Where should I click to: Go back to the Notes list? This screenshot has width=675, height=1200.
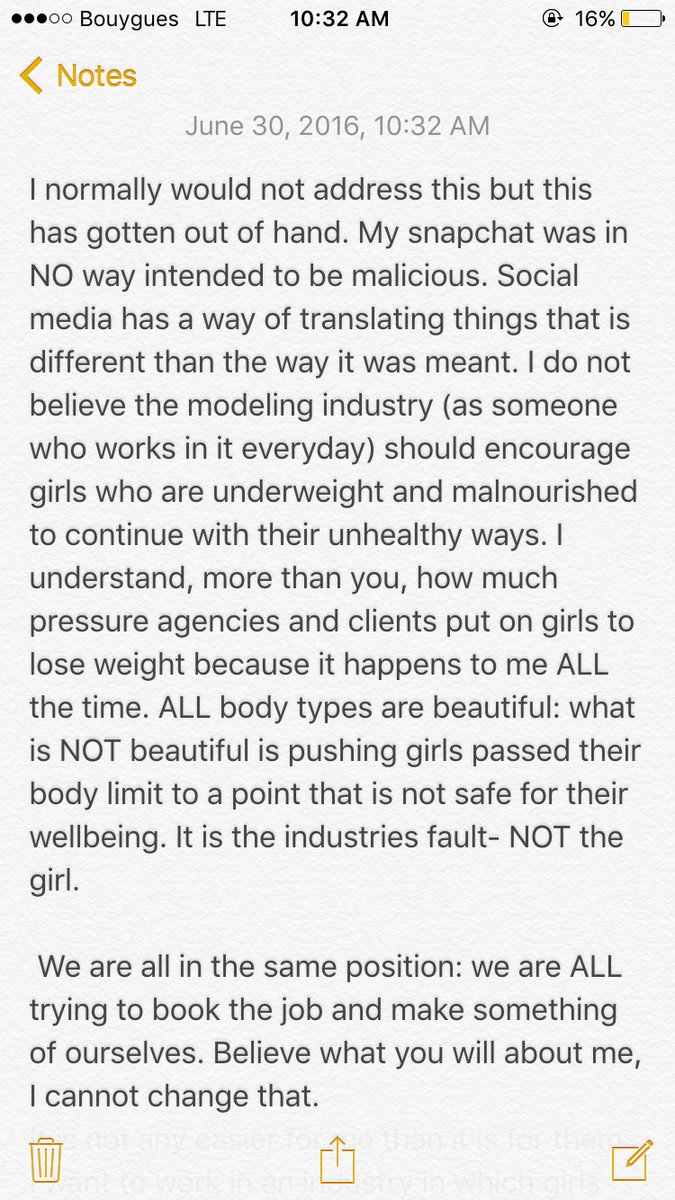pyautogui.click(x=78, y=76)
